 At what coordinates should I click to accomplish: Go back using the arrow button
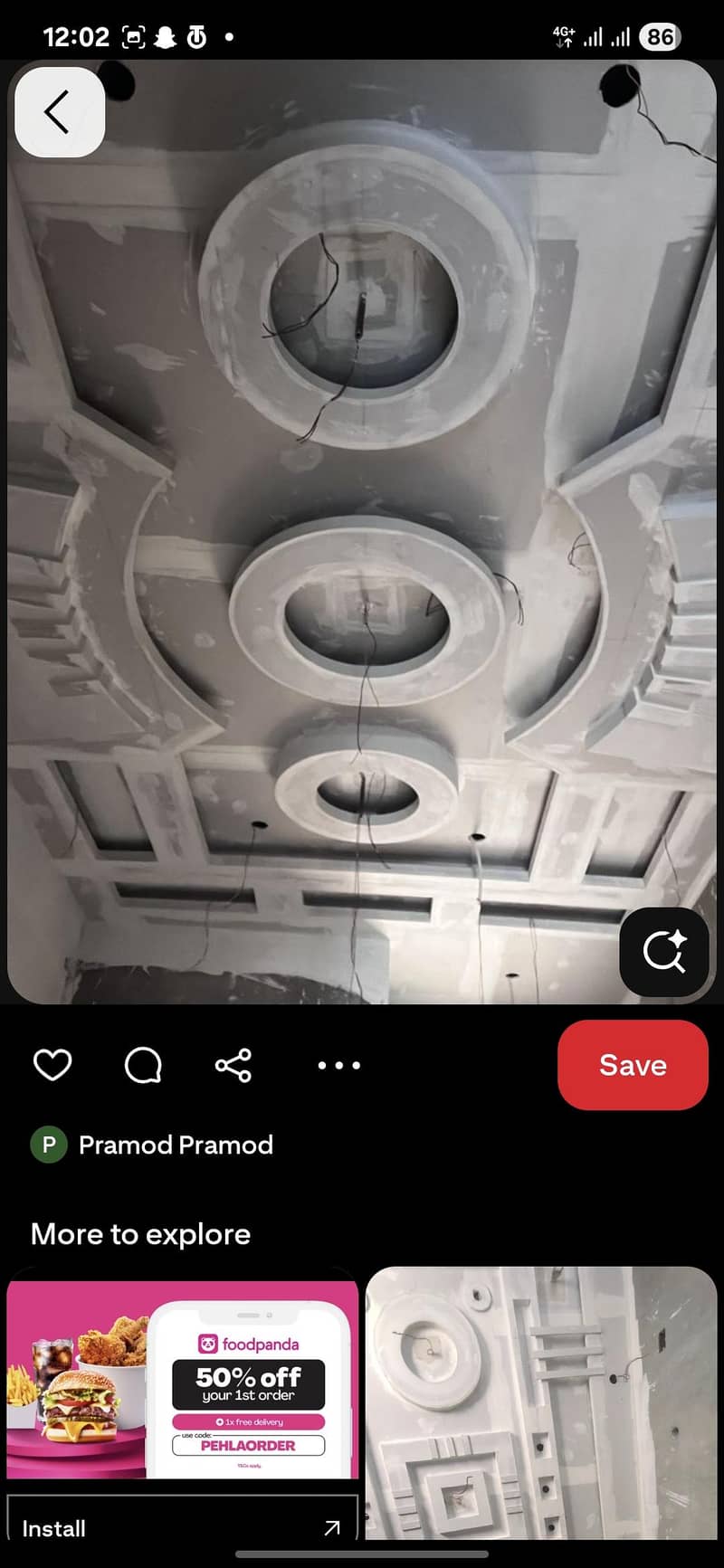pos(60,112)
